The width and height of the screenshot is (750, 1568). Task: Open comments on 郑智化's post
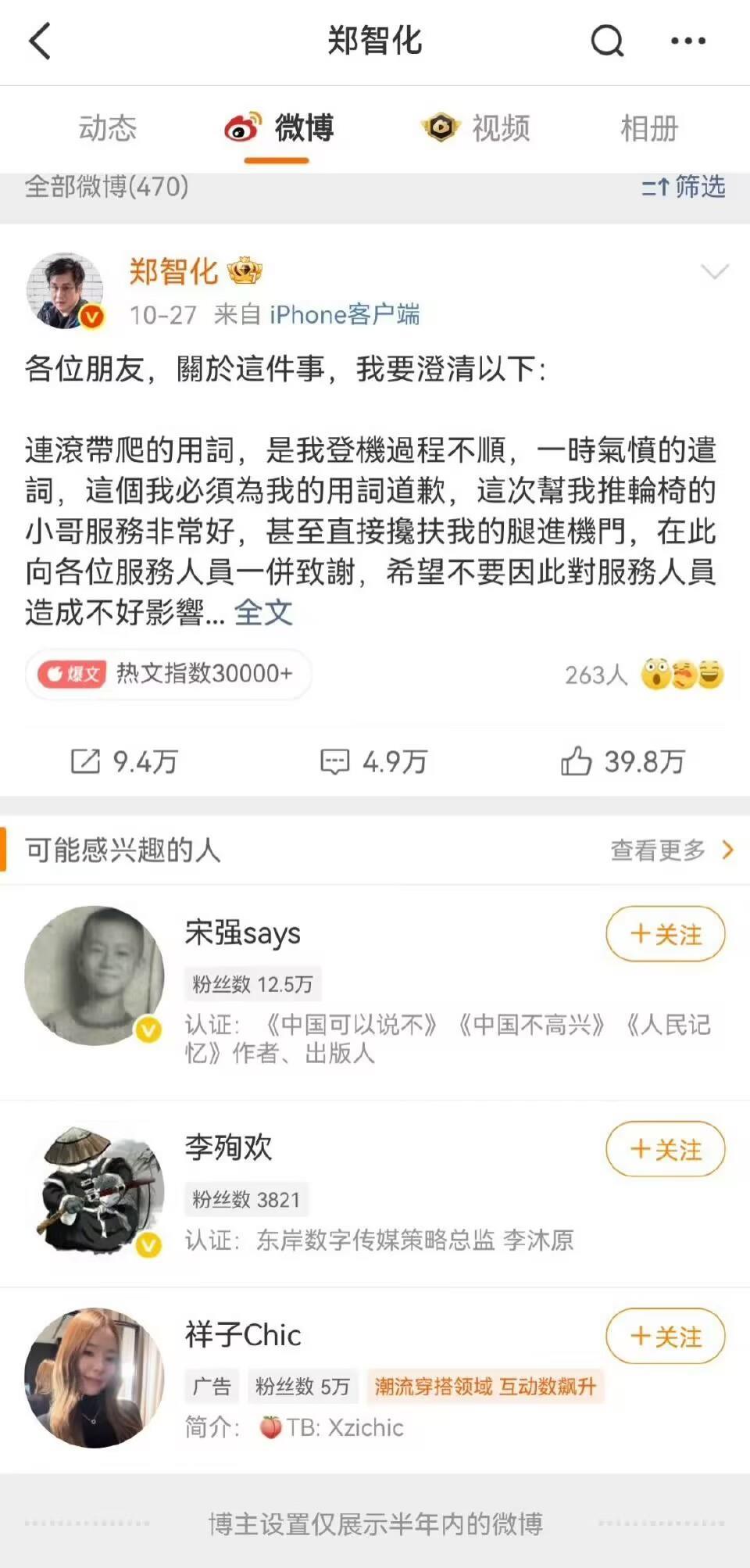click(x=374, y=761)
